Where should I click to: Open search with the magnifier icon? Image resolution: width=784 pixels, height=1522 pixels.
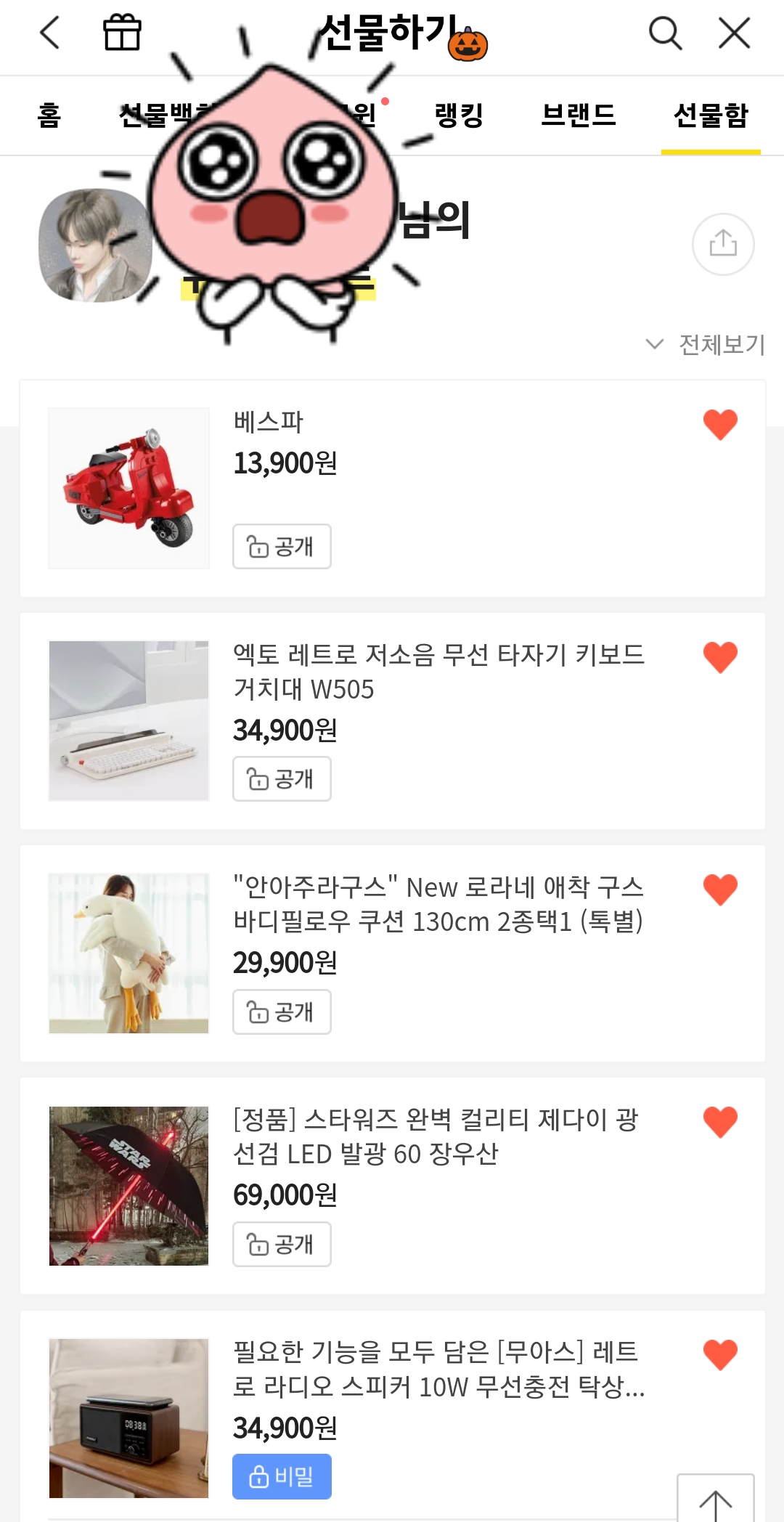coord(665,33)
